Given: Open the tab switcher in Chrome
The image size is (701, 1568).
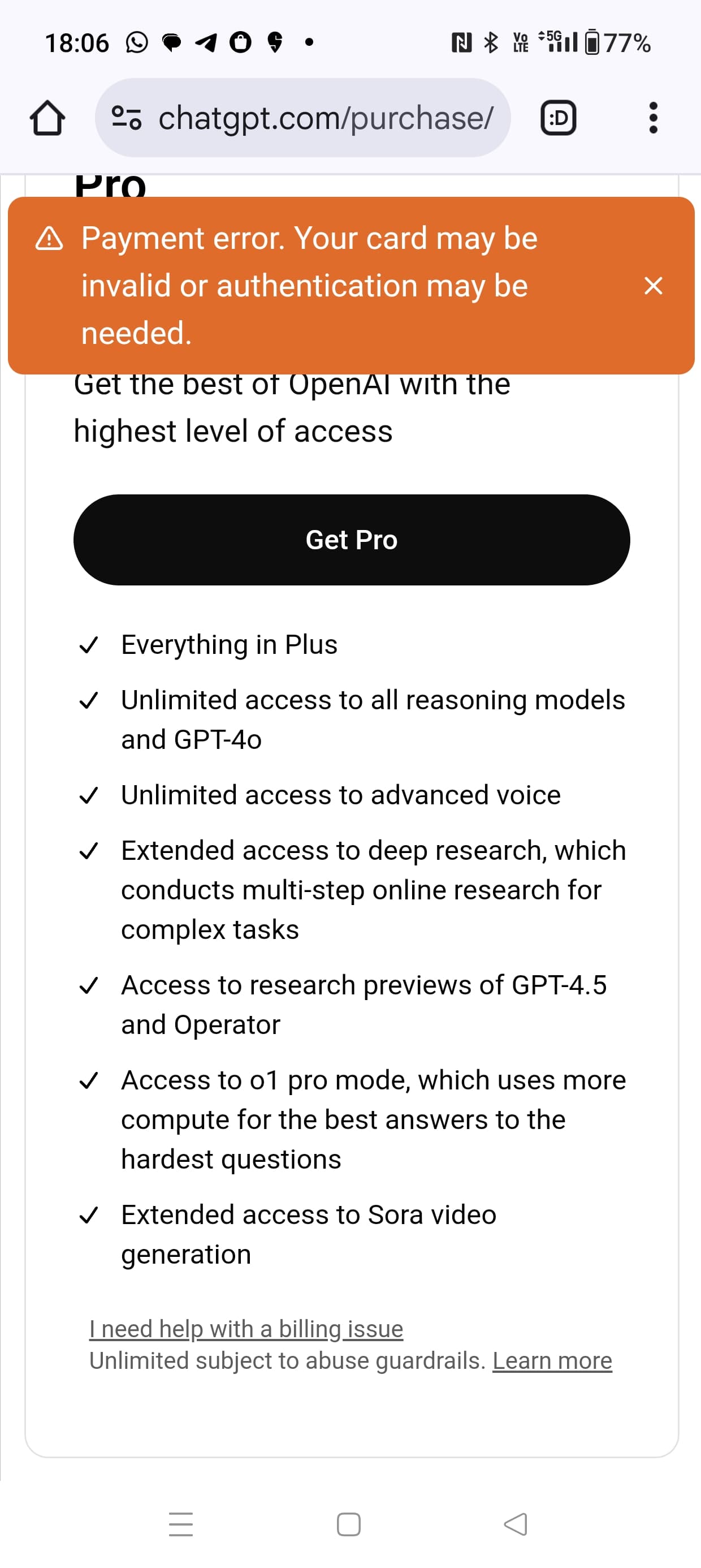Looking at the screenshot, I should click(x=557, y=117).
